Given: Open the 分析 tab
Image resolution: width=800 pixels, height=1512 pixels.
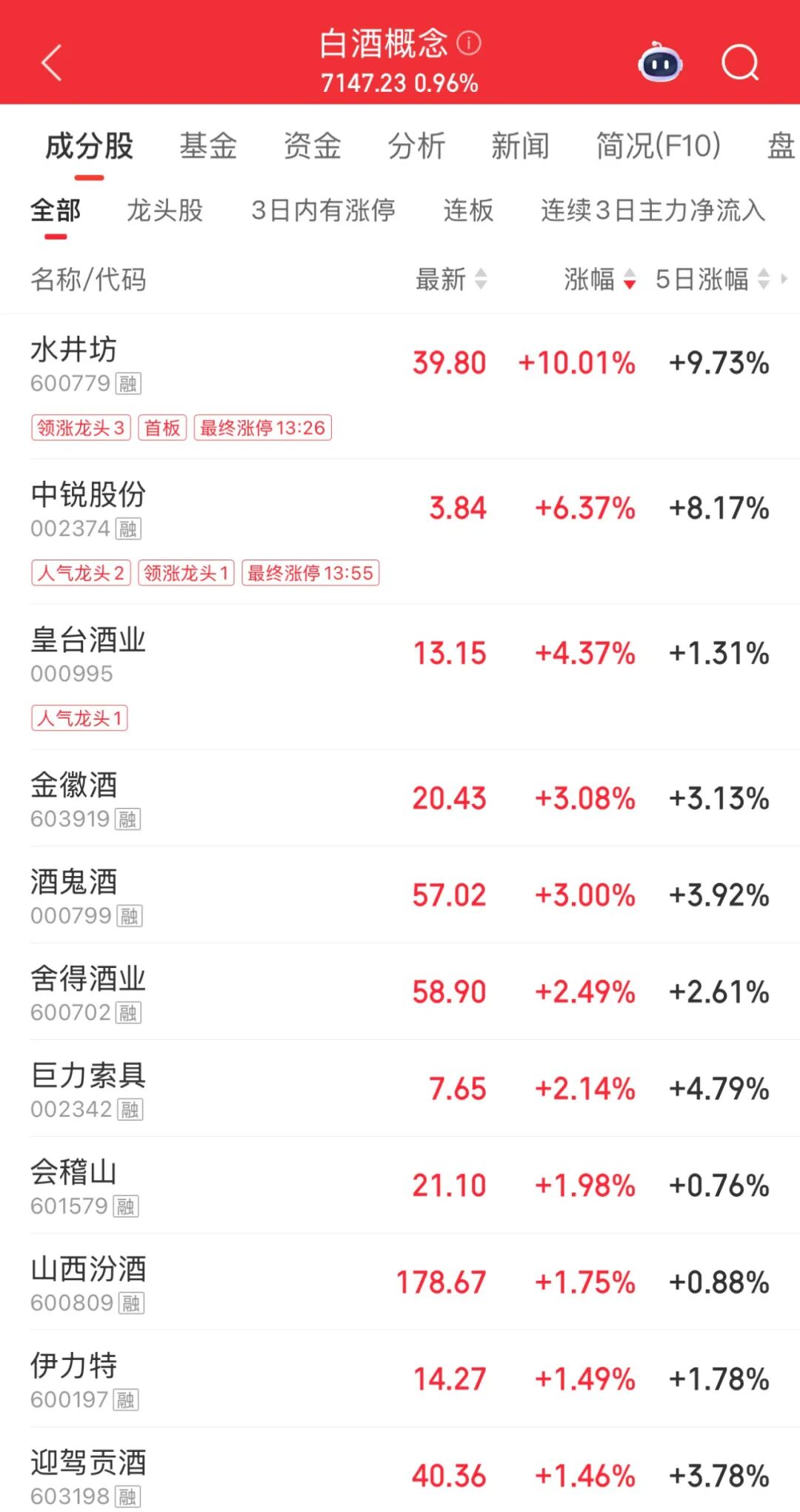Looking at the screenshot, I should [x=416, y=146].
